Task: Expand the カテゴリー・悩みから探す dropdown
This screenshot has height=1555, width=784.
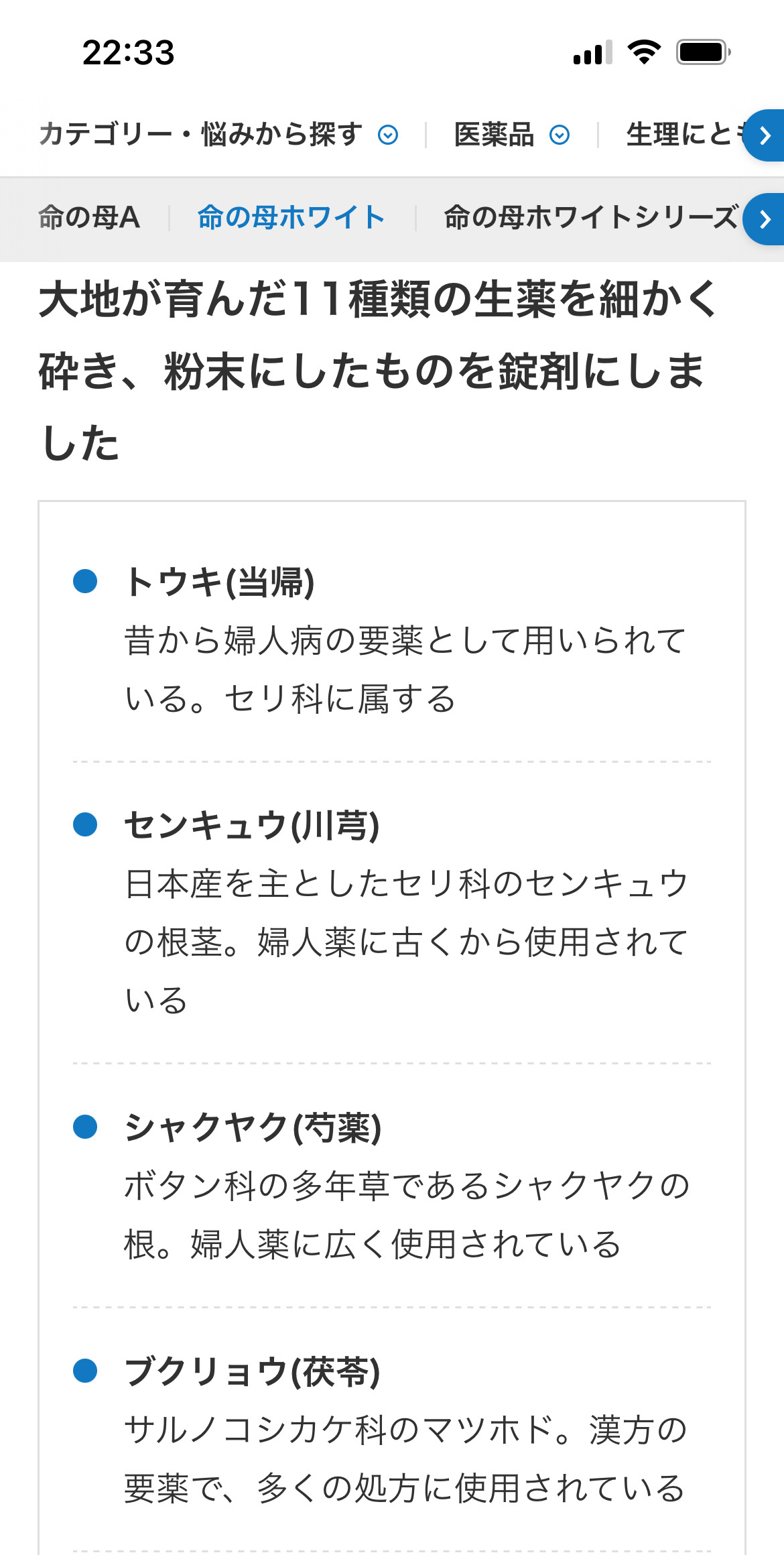Action: (218, 135)
